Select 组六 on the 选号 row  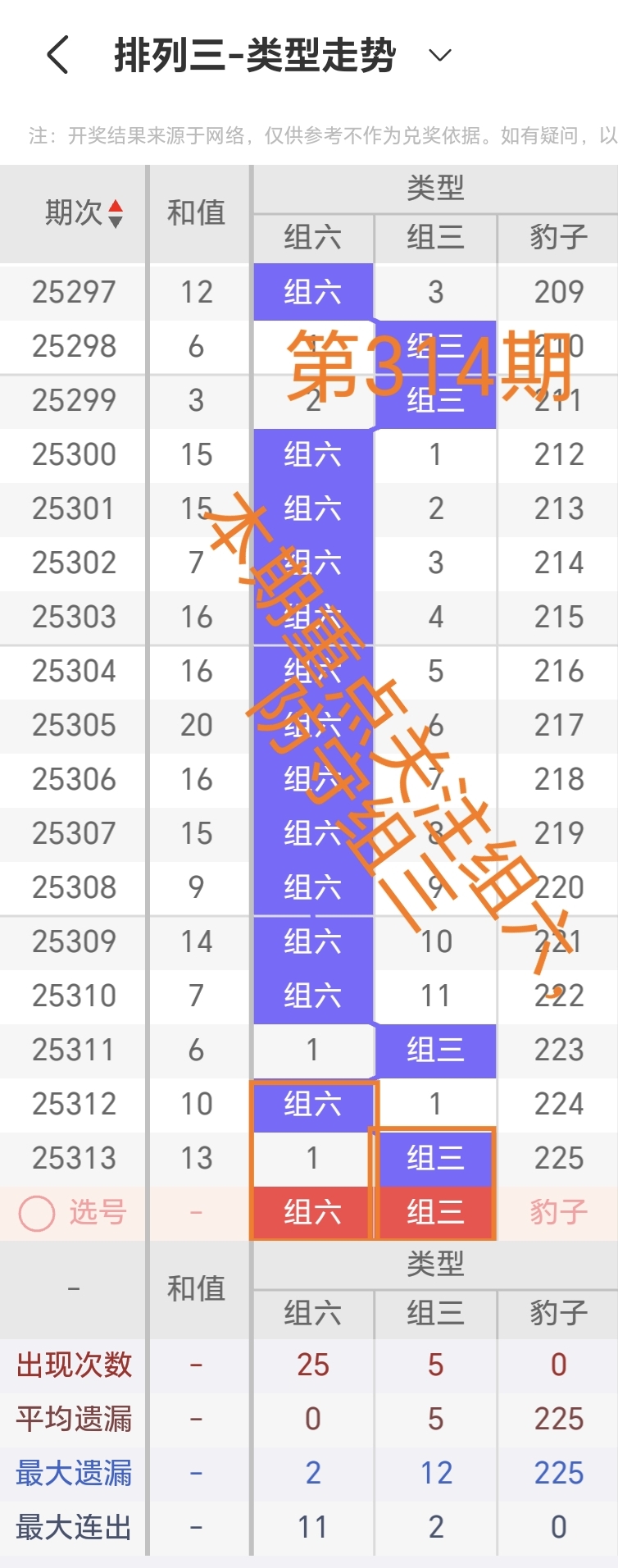pos(312,1212)
